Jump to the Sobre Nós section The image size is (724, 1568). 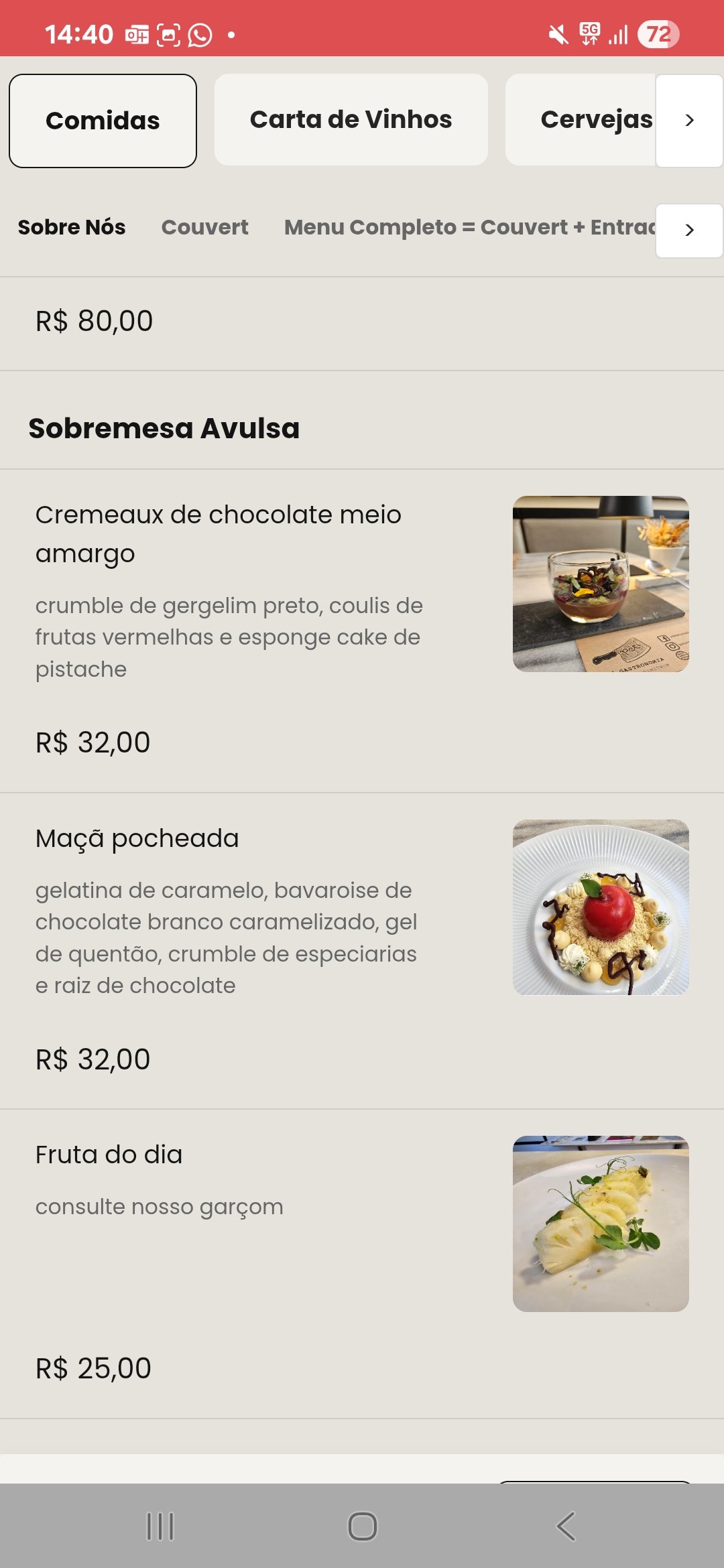point(72,227)
